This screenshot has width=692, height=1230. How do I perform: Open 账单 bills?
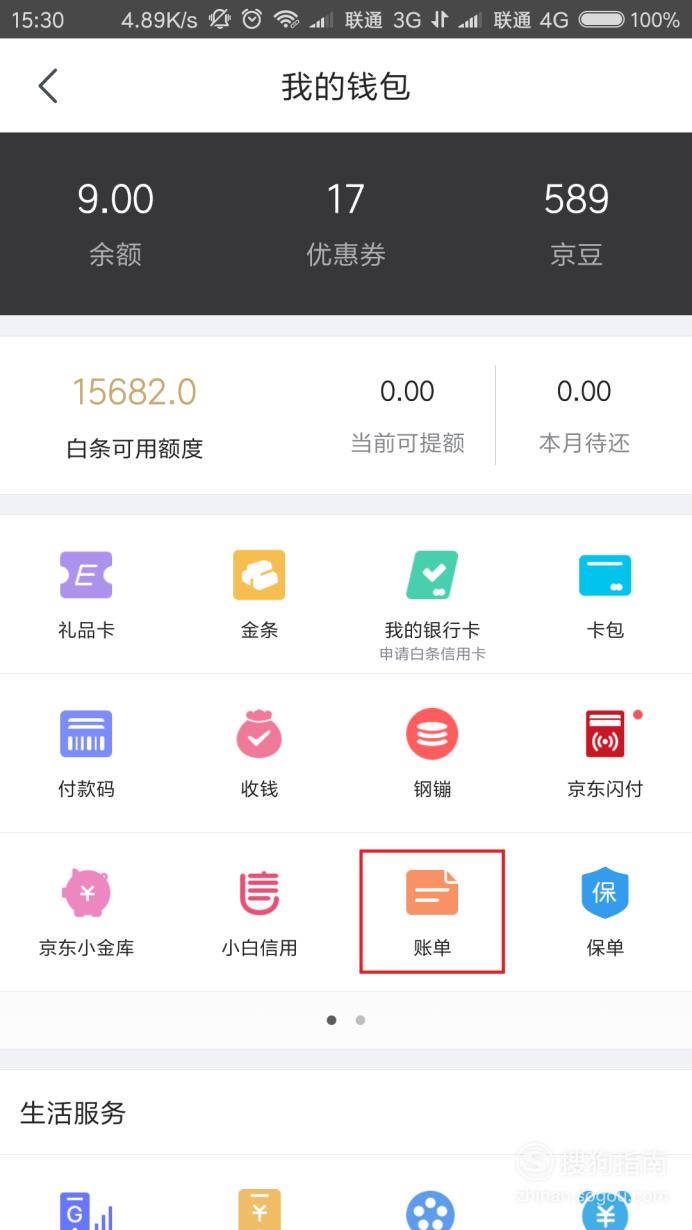(x=432, y=913)
